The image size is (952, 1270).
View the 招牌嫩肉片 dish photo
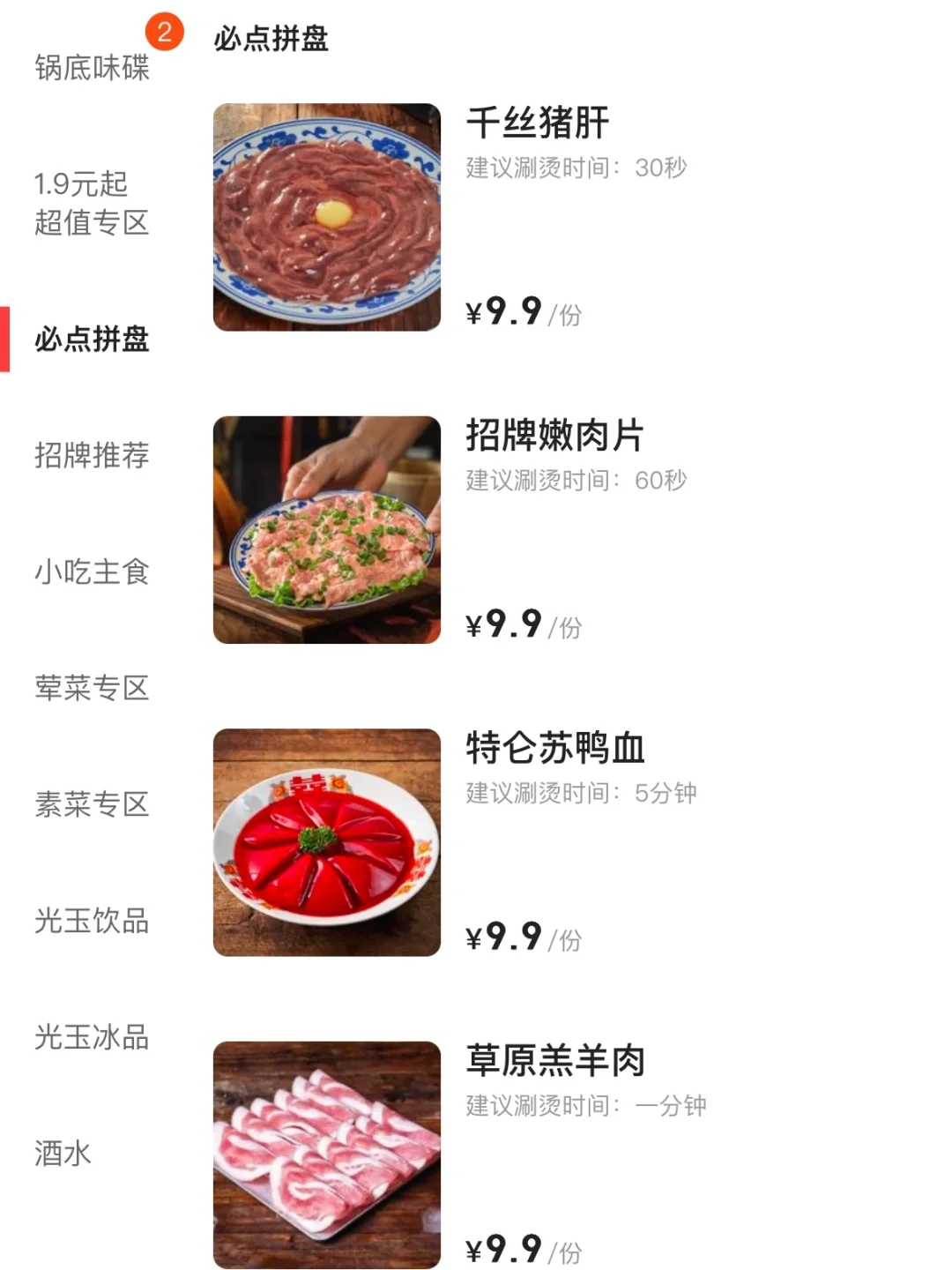326,529
